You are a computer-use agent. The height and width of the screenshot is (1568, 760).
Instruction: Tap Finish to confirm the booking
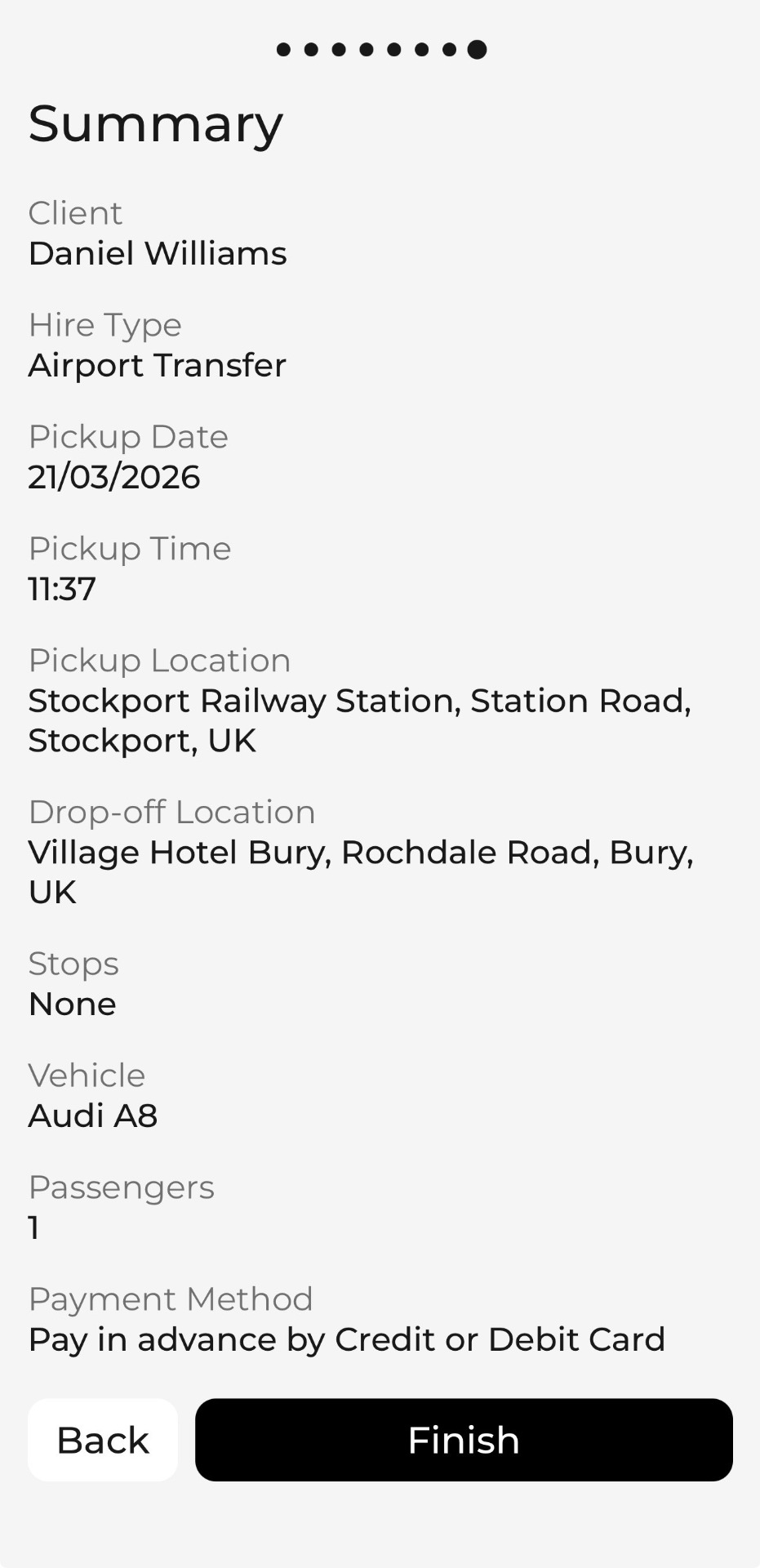(464, 1440)
